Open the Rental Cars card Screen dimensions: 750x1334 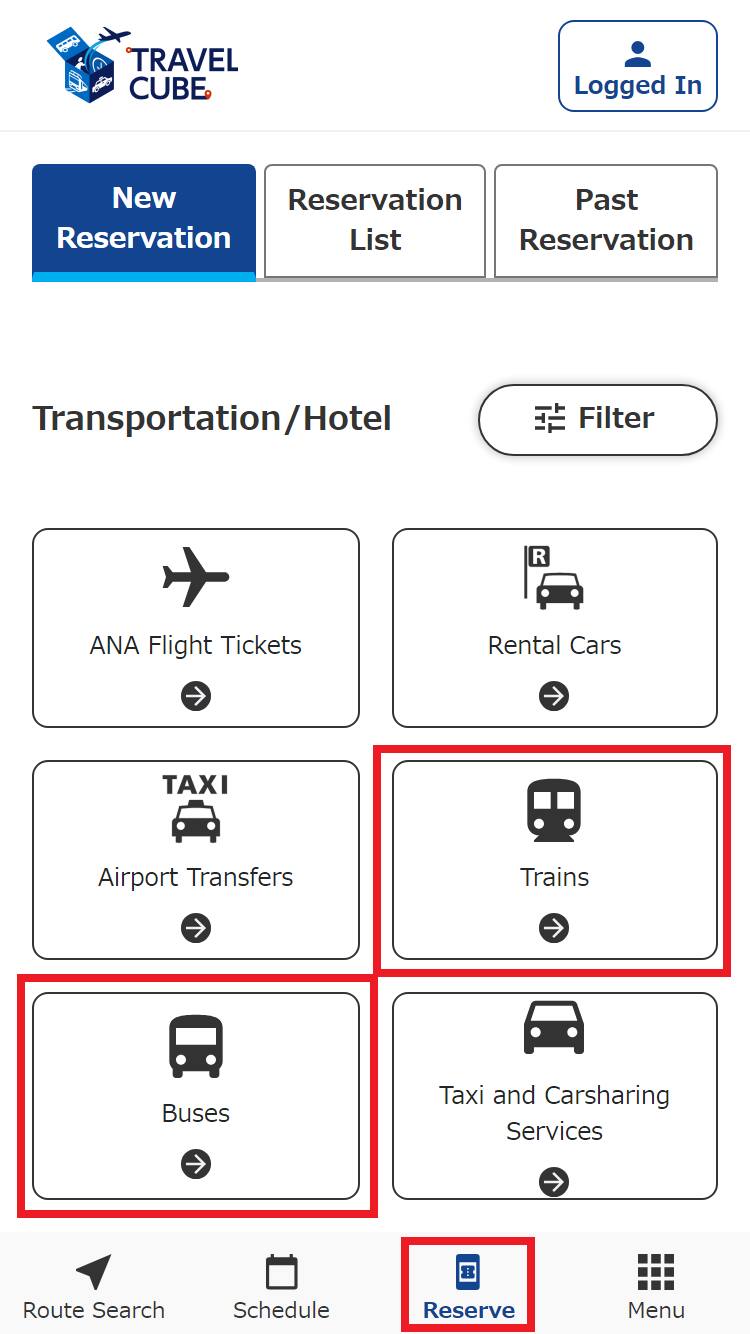coord(554,627)
